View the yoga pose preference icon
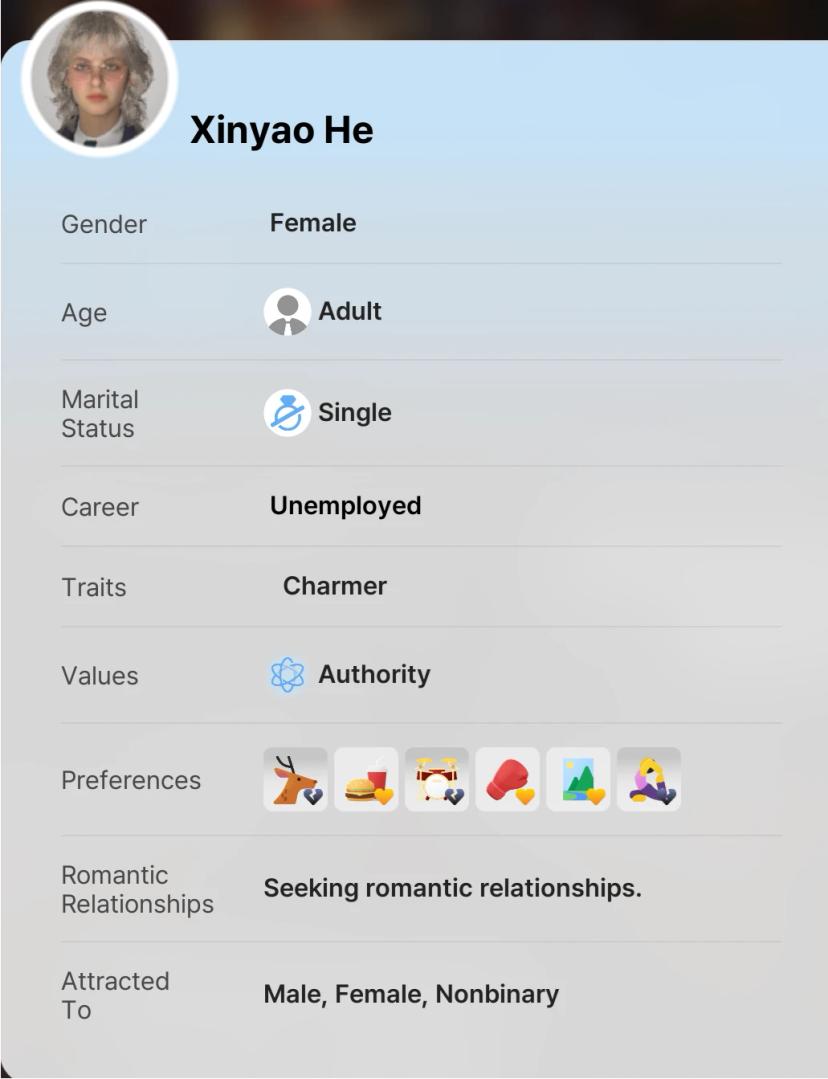 (649, 779)
